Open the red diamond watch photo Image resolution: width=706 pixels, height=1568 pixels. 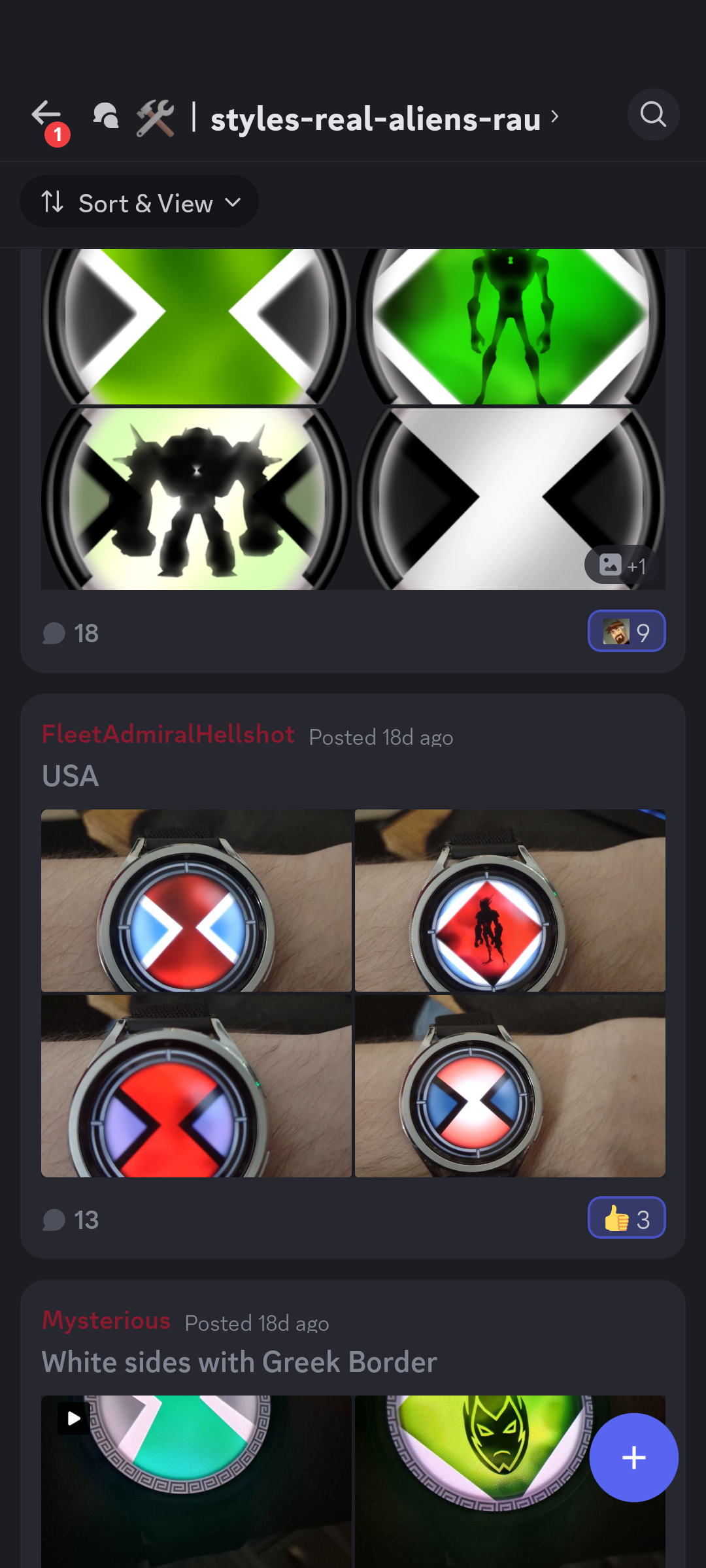511,902
